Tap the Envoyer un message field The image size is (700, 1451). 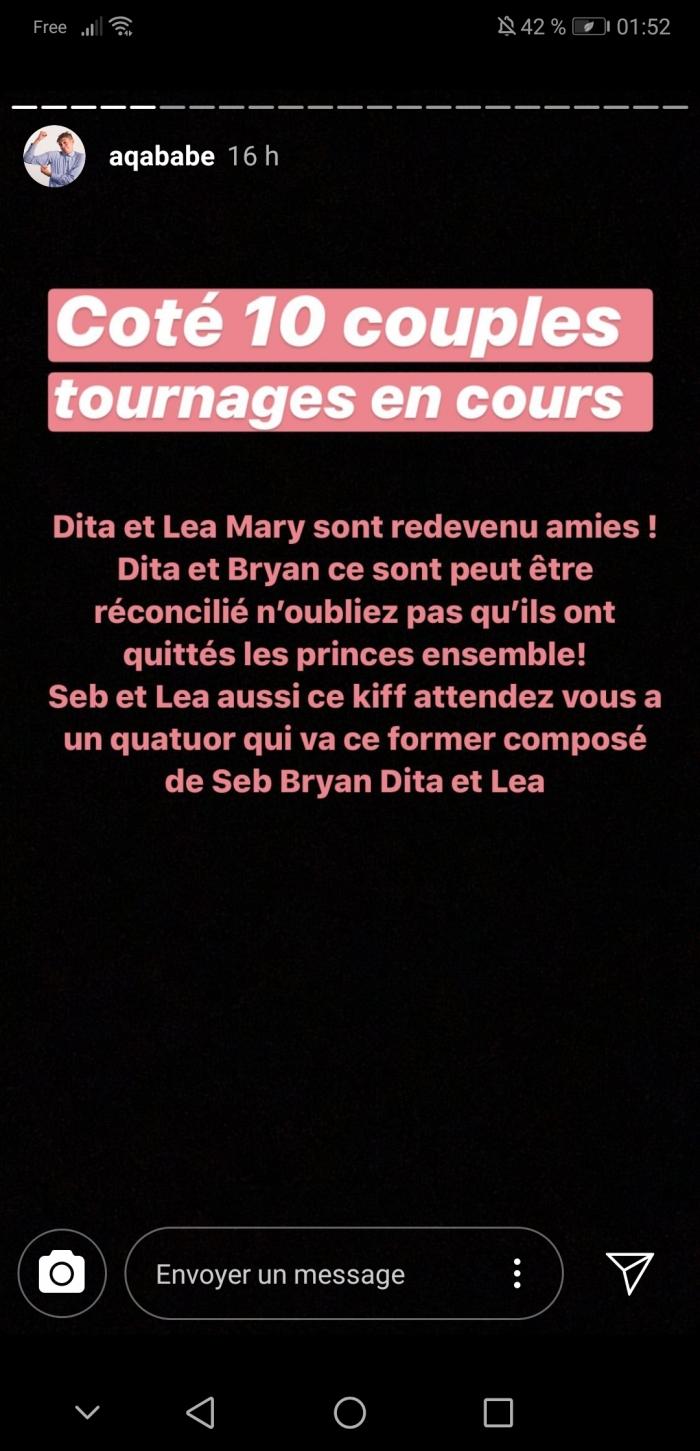pyautogui.click(x=343, y=1273)
